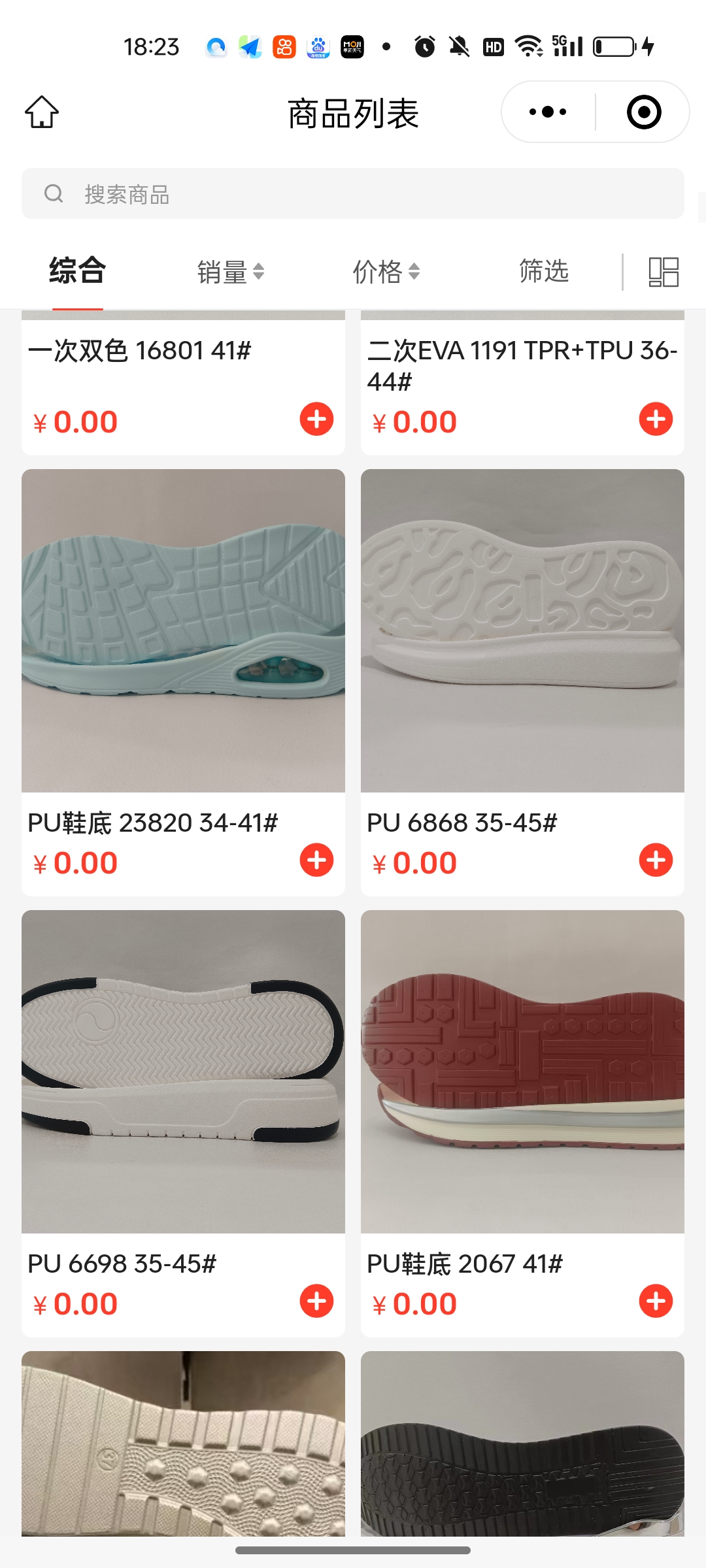706x1568 pixels.
Task: Sort products by 销量
Action: 230,271
